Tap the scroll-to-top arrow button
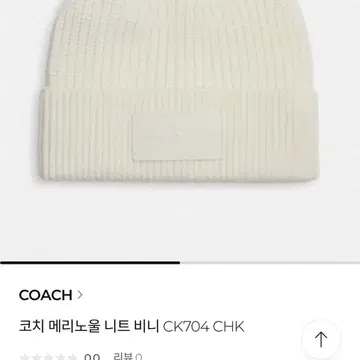Viewport: 360px width, 360px height. tap(321, 339)
